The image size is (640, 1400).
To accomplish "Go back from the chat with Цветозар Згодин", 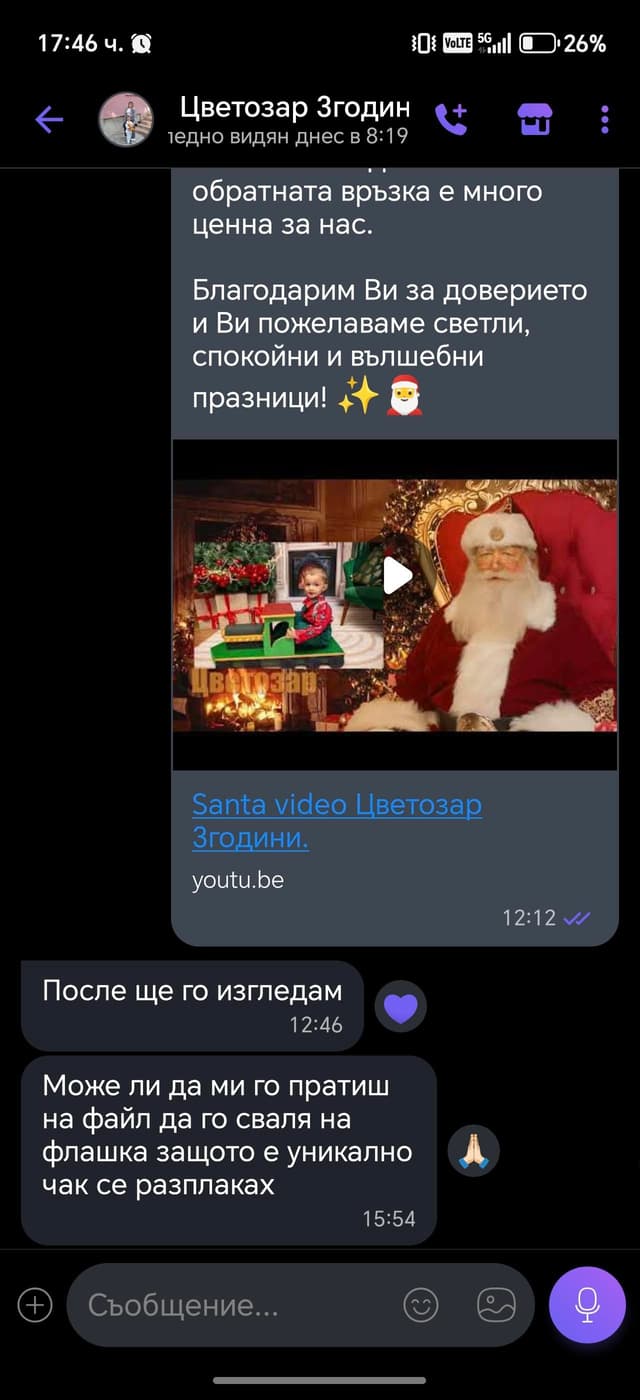I will (x=49, y=121).
